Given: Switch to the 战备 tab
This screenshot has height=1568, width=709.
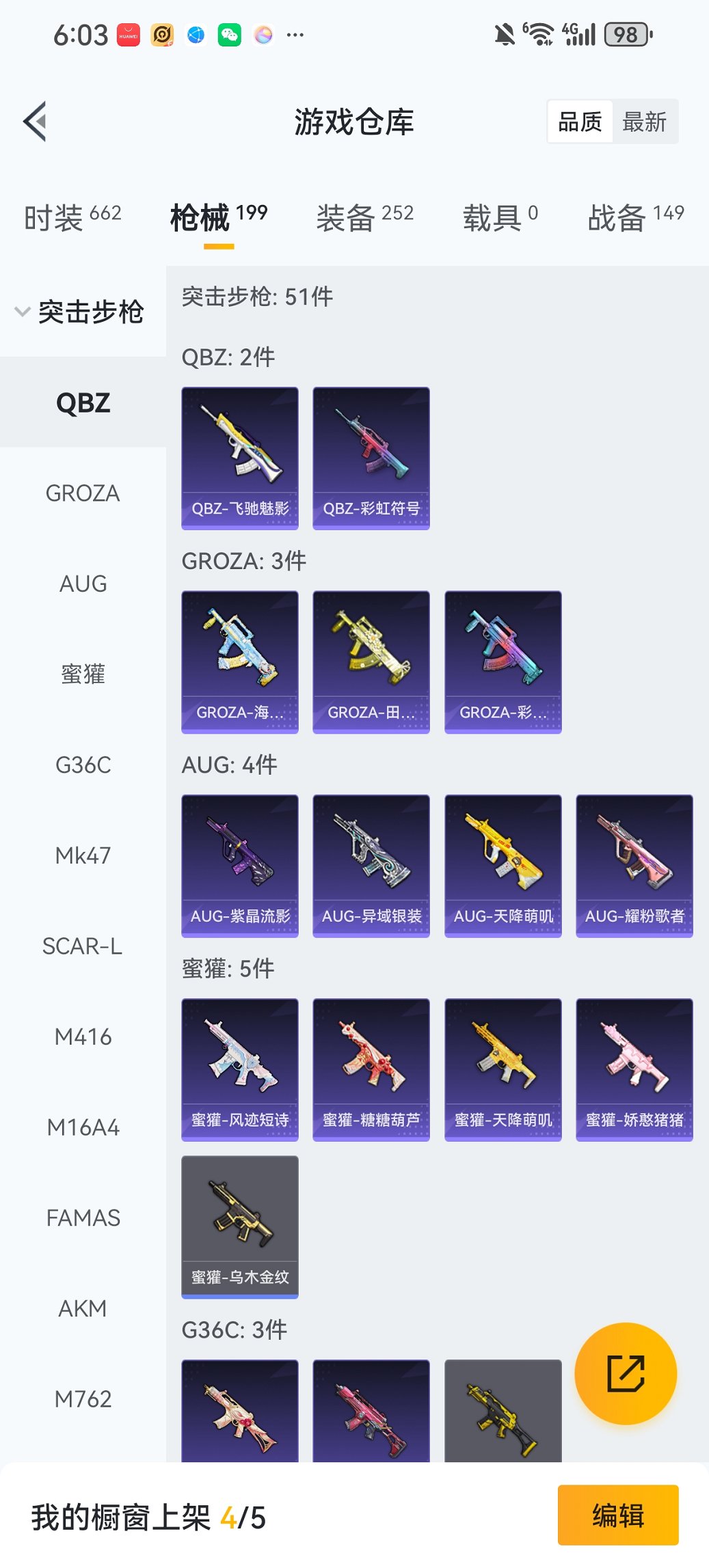Looking at the screenshot, I should coord(635,217).
